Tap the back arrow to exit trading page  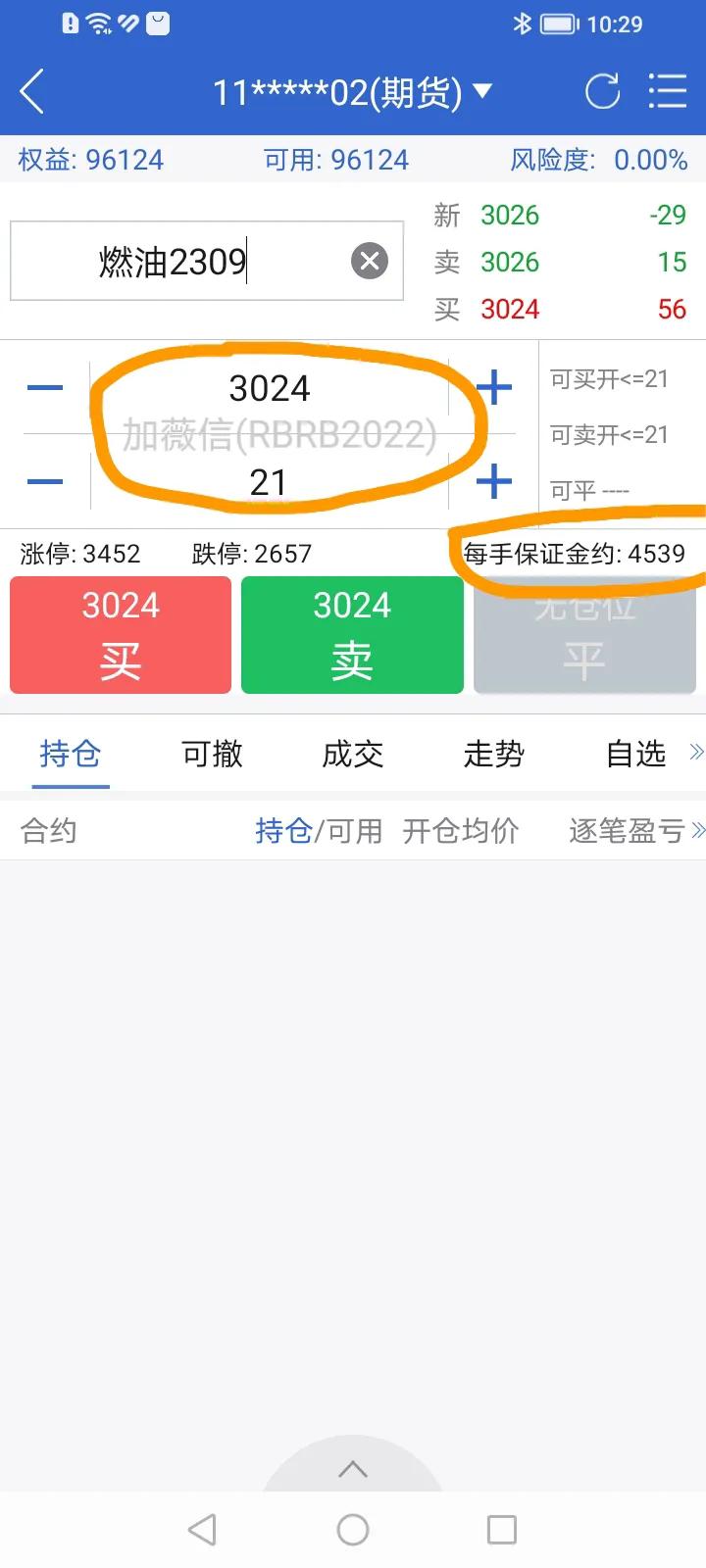point(32,91)
